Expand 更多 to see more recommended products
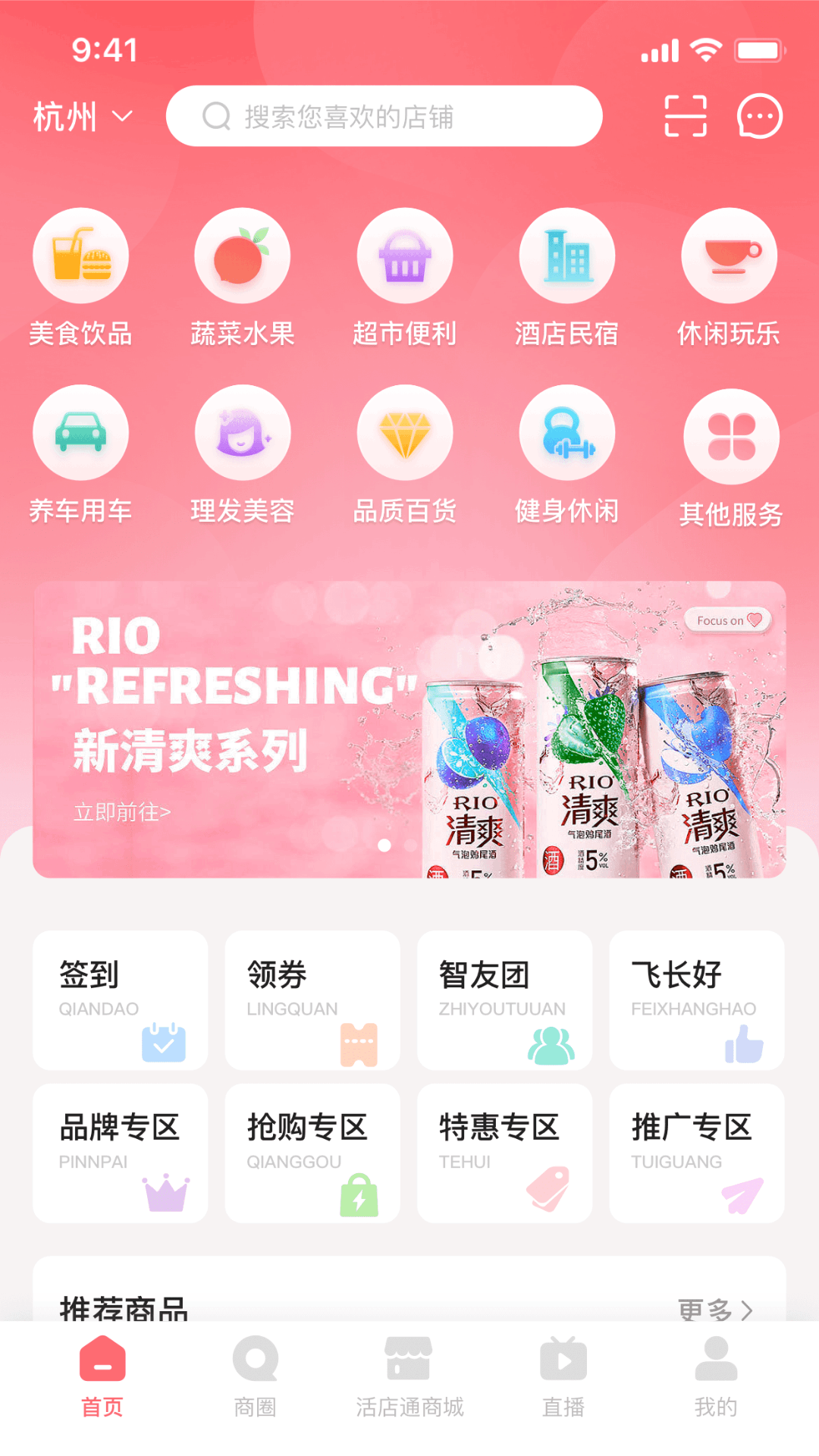The image size is (819, 1456). pos(717,1308)
